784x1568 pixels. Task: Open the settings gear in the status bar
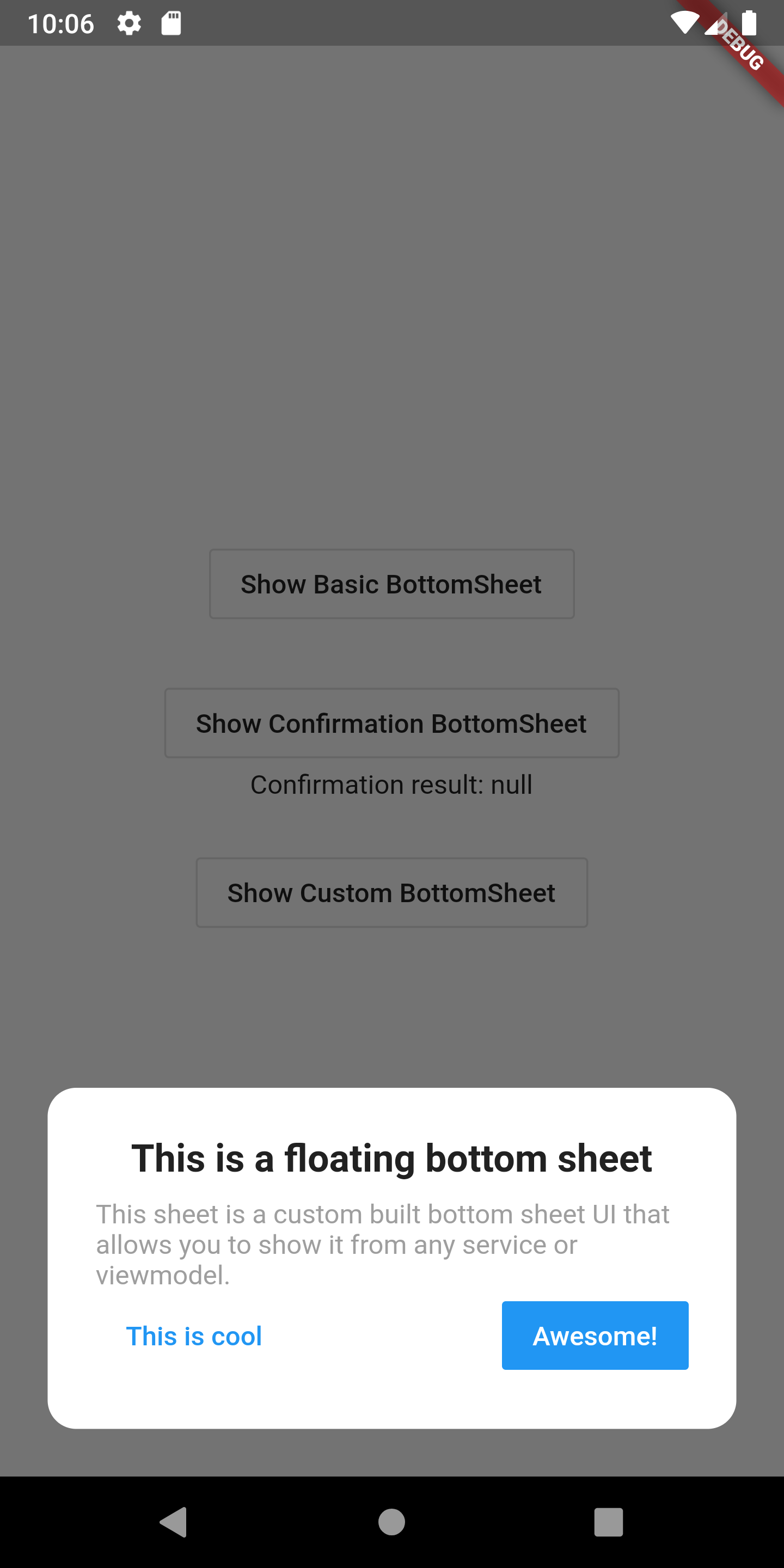(130, 22)
